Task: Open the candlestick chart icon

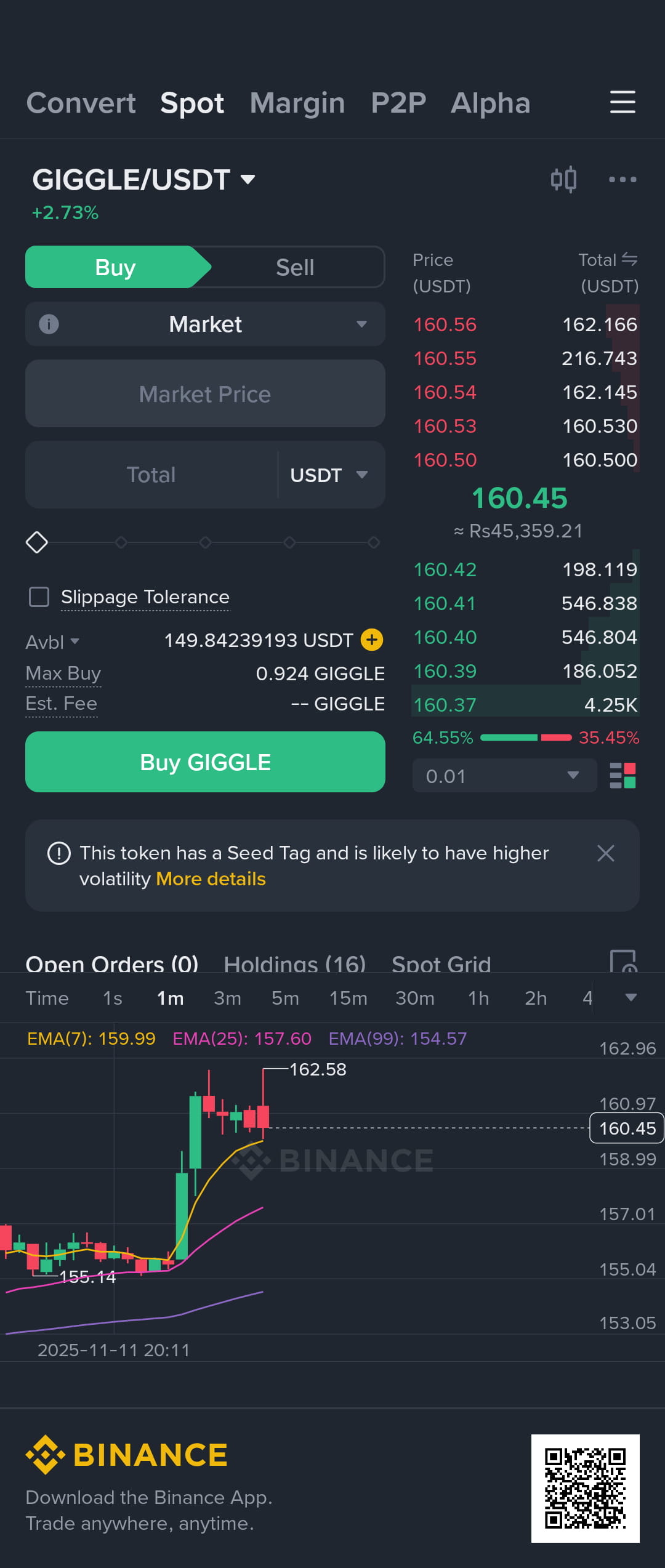Action: [563, 180]
